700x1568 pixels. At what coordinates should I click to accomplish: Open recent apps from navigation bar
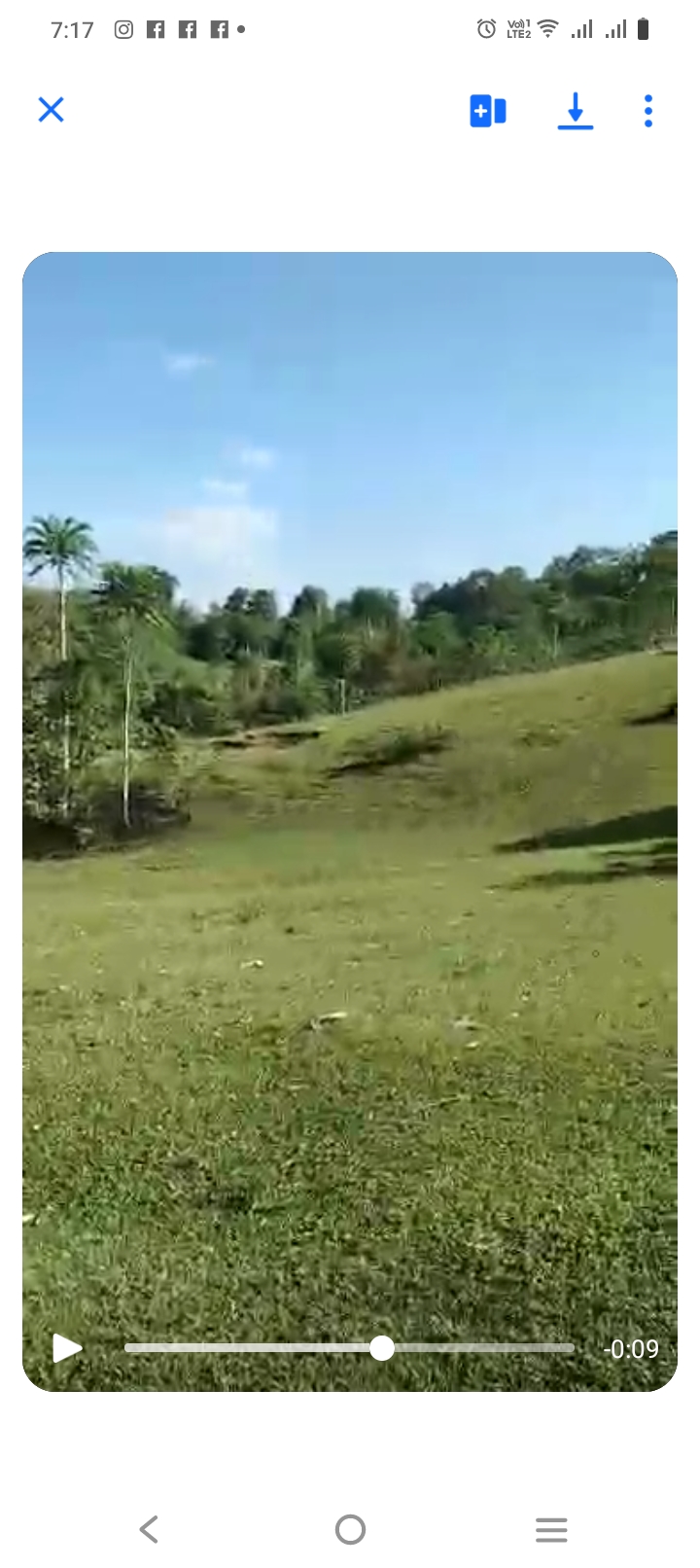tap(551, 1529)
